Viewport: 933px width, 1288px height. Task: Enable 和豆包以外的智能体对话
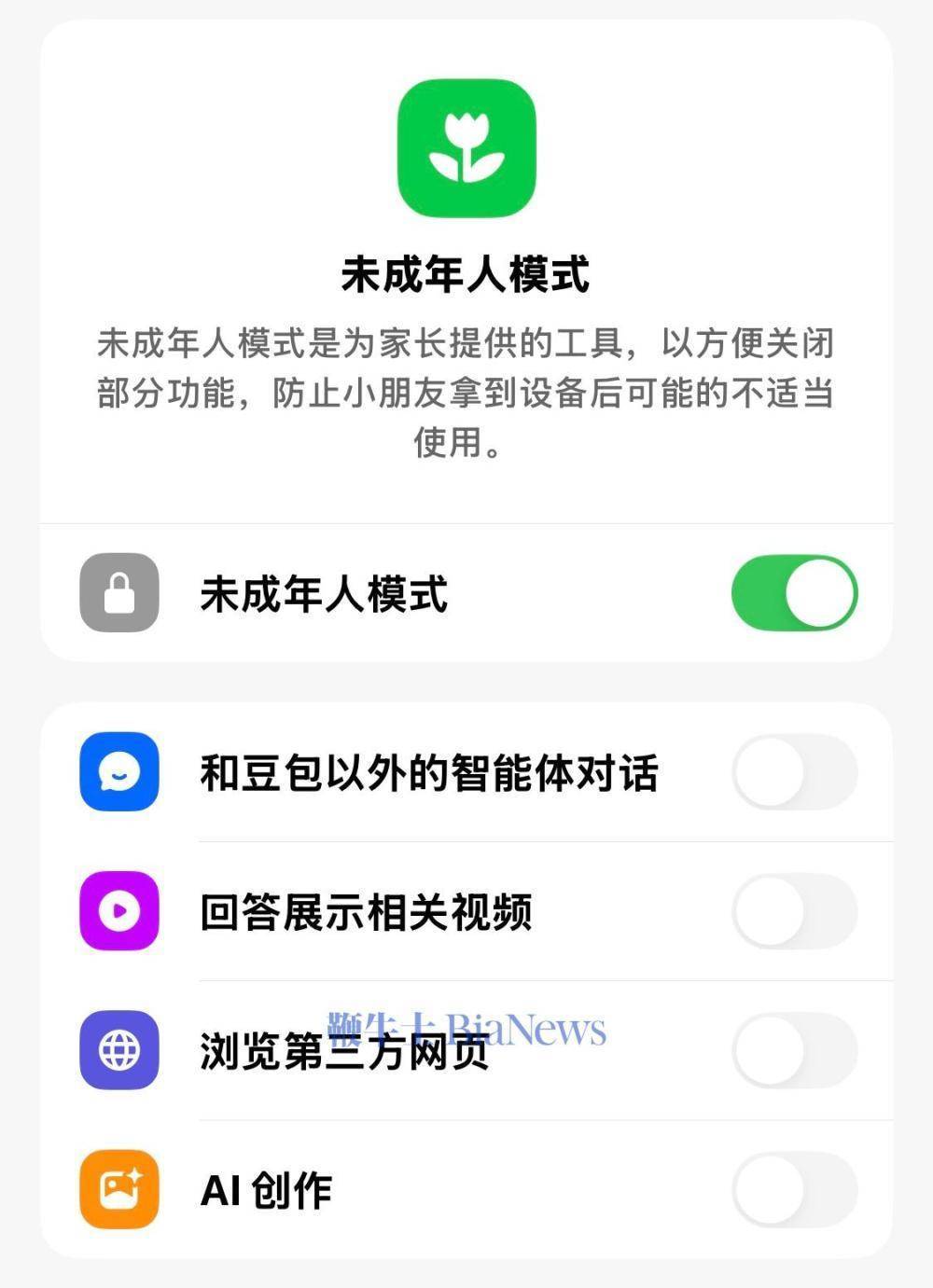coord(794,773)
